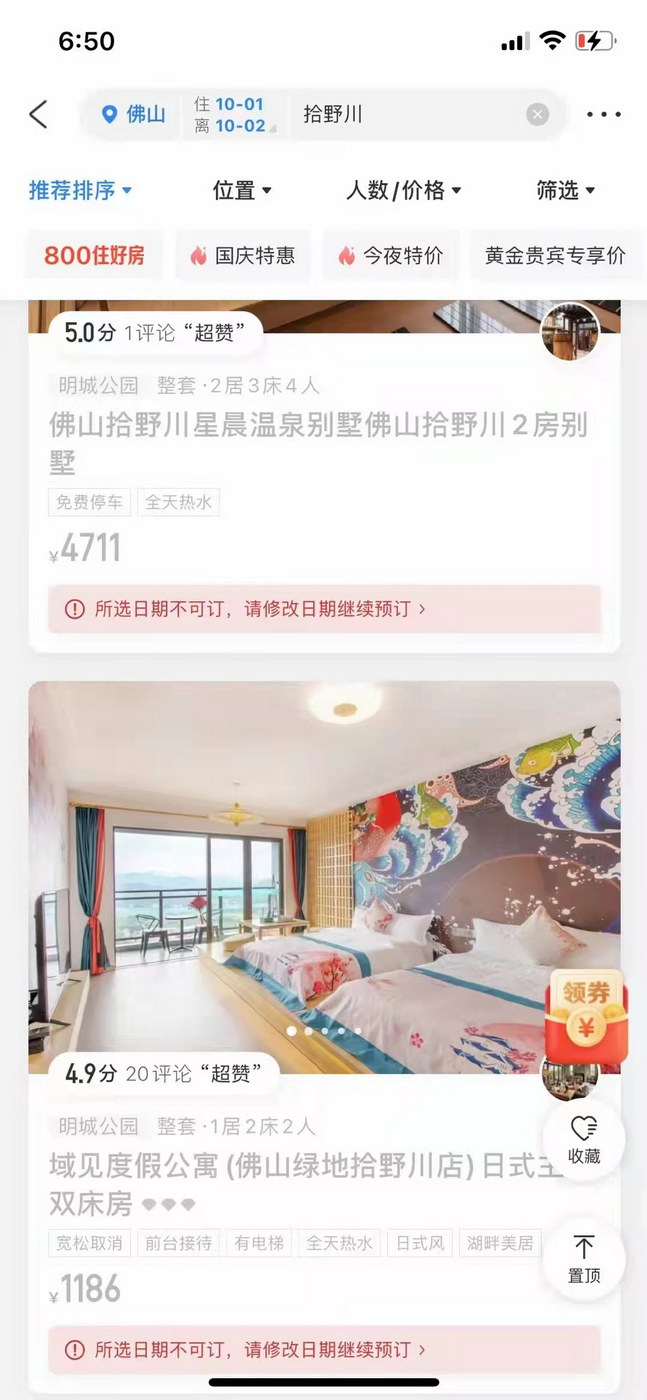Tap the 拾野川 search field

tap(400, 114)
